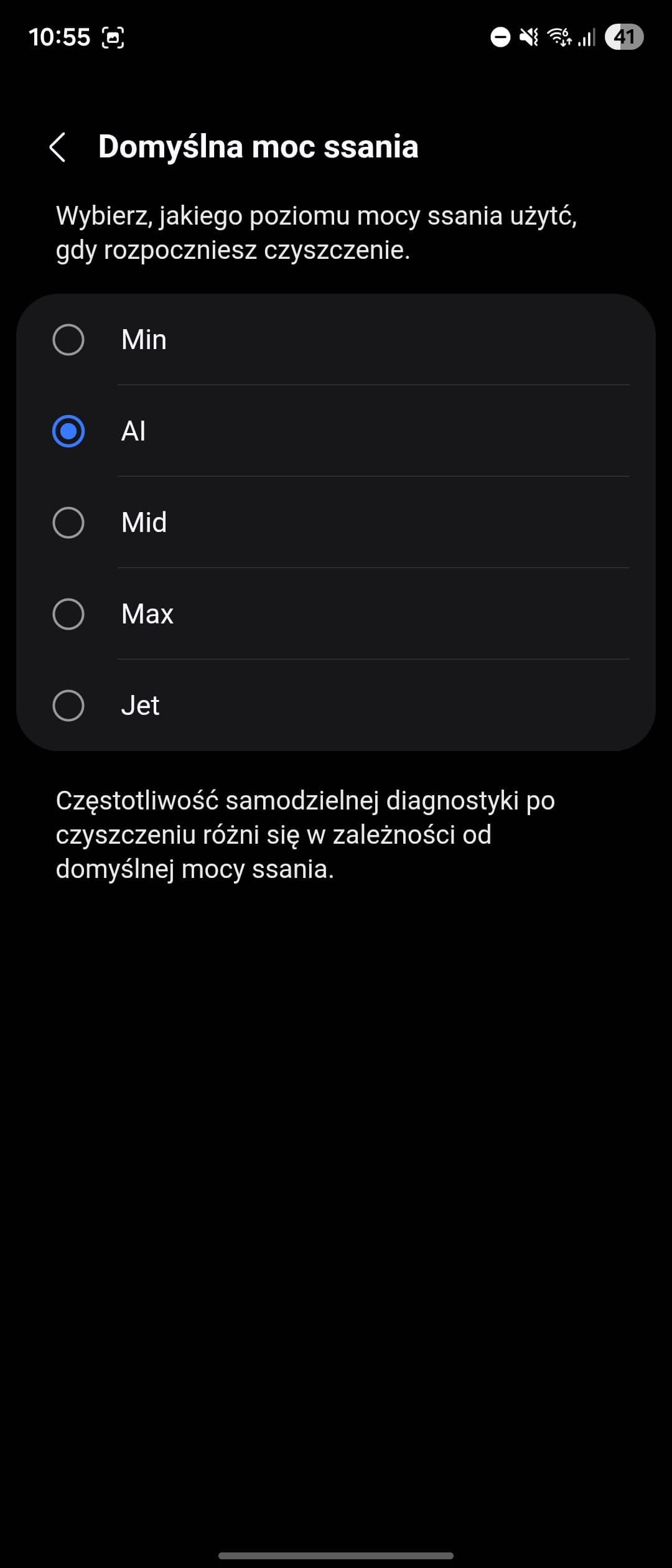Go back from Domyślna moc ssania

57,147
